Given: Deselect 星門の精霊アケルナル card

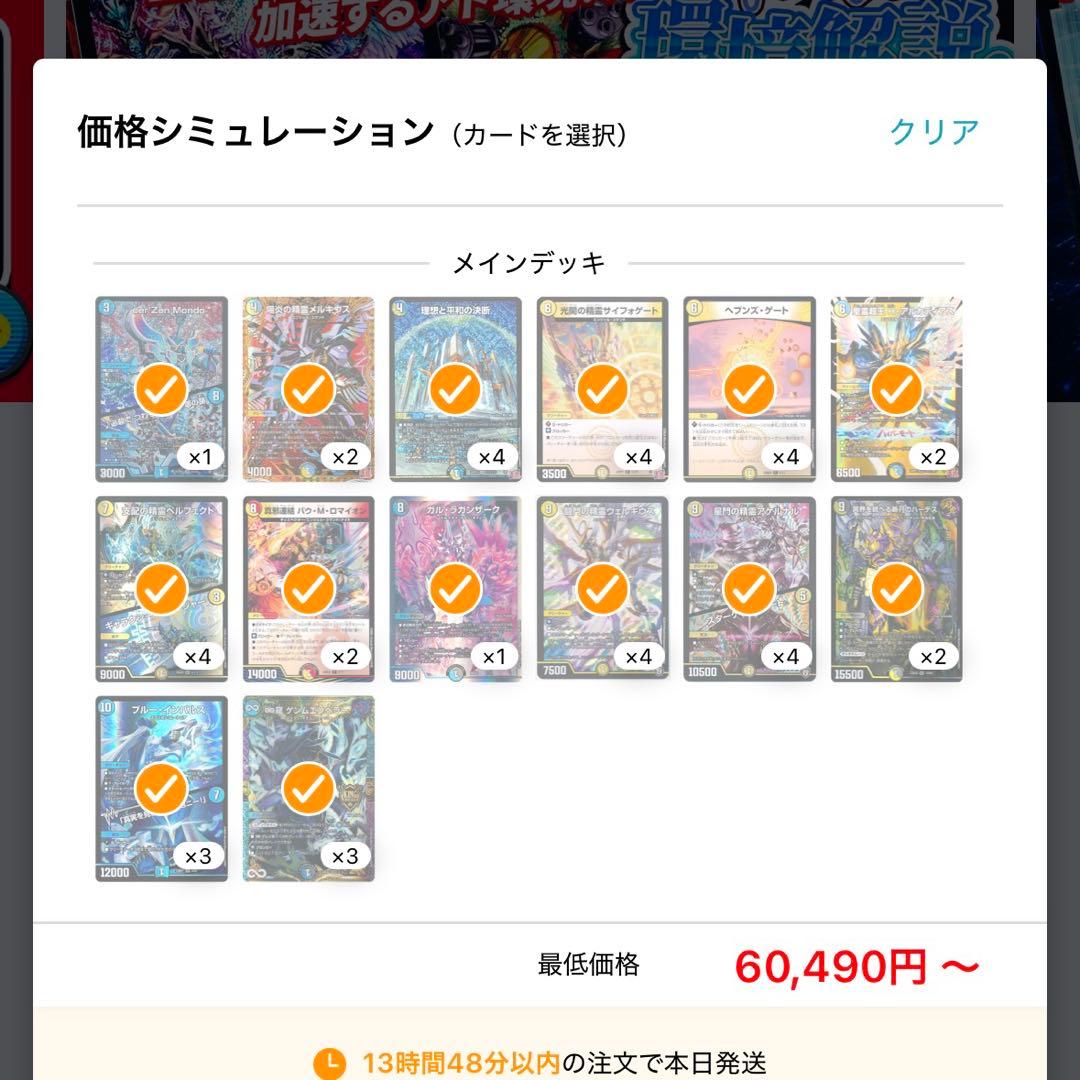Looking at the screenshot, I should coord(749,589).
